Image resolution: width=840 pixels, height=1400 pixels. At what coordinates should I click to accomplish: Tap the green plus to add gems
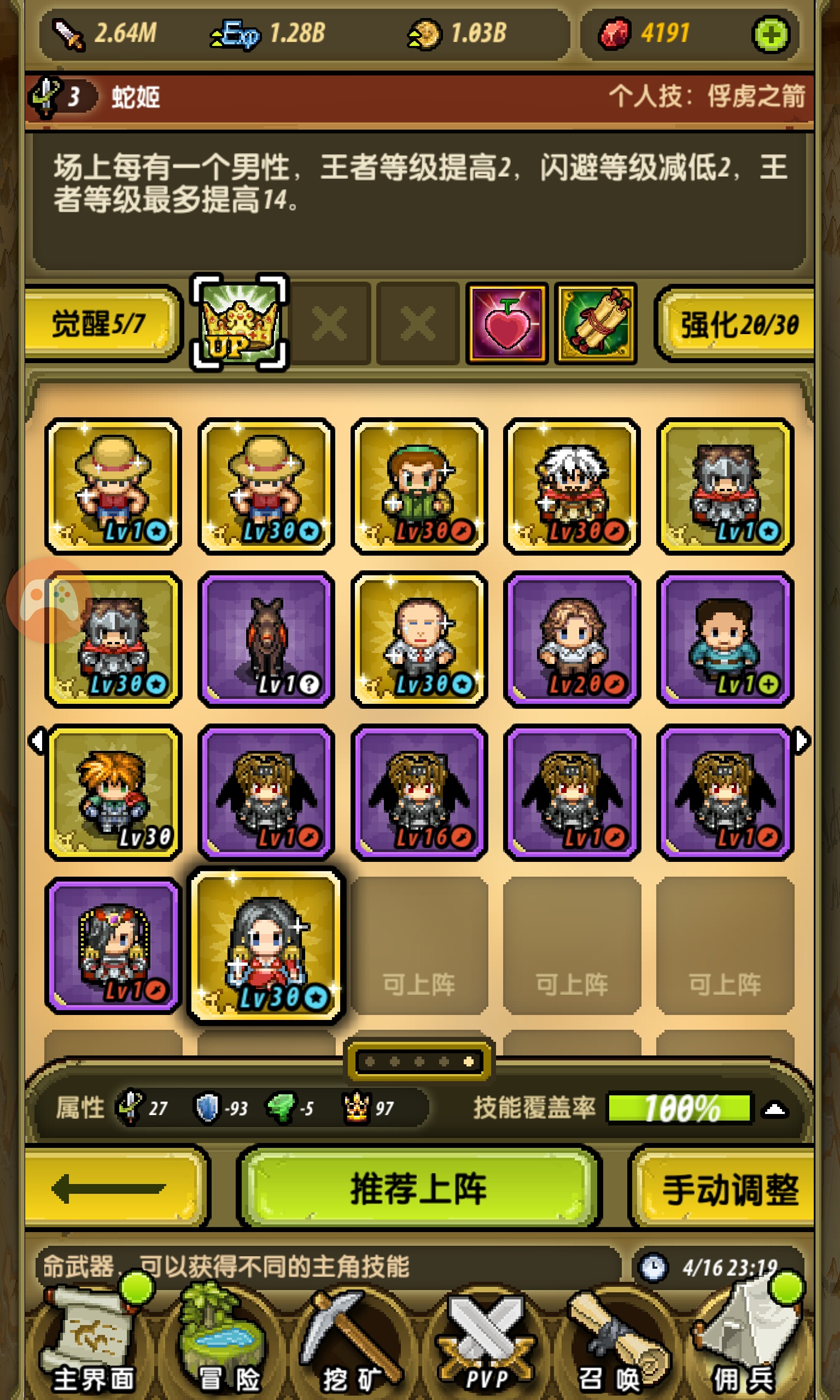771,35
